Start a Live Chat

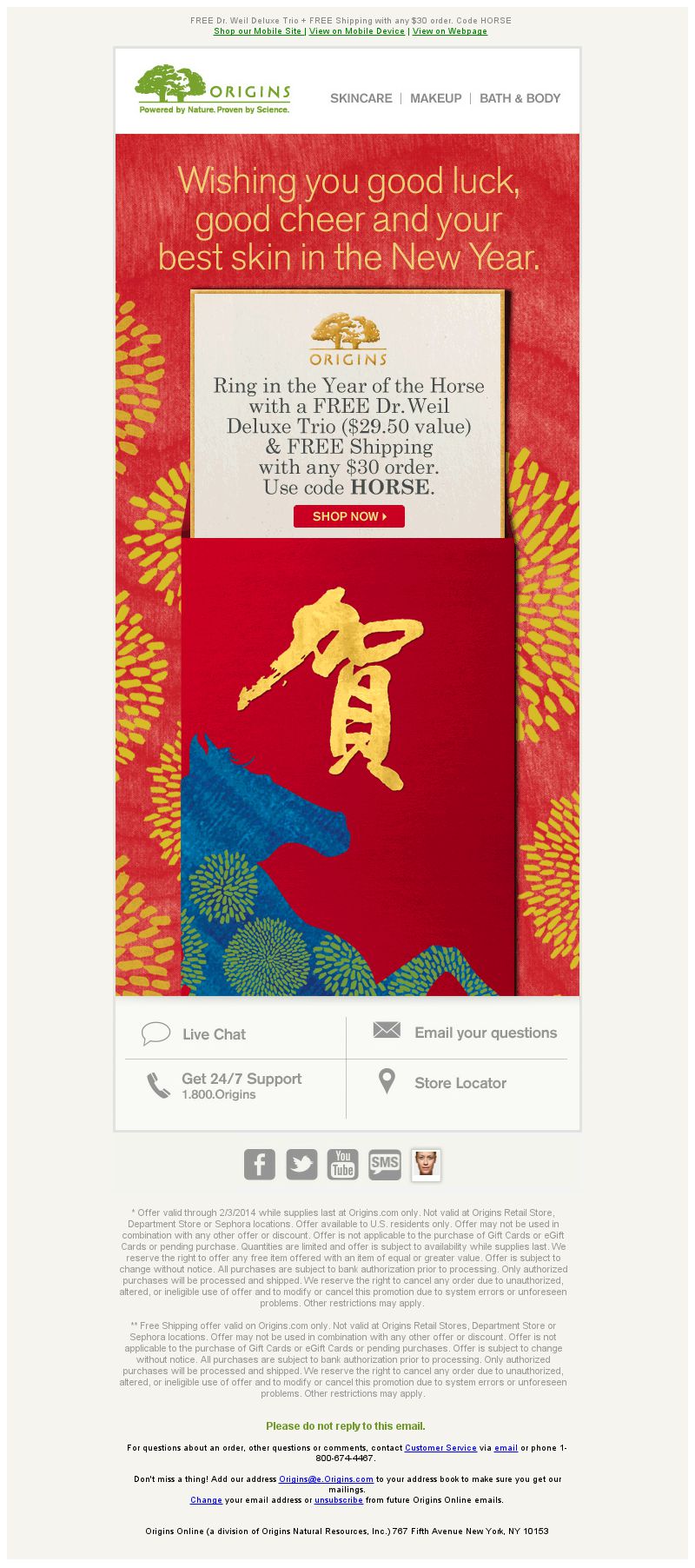pyautogui.click(x=213, y=1034)
